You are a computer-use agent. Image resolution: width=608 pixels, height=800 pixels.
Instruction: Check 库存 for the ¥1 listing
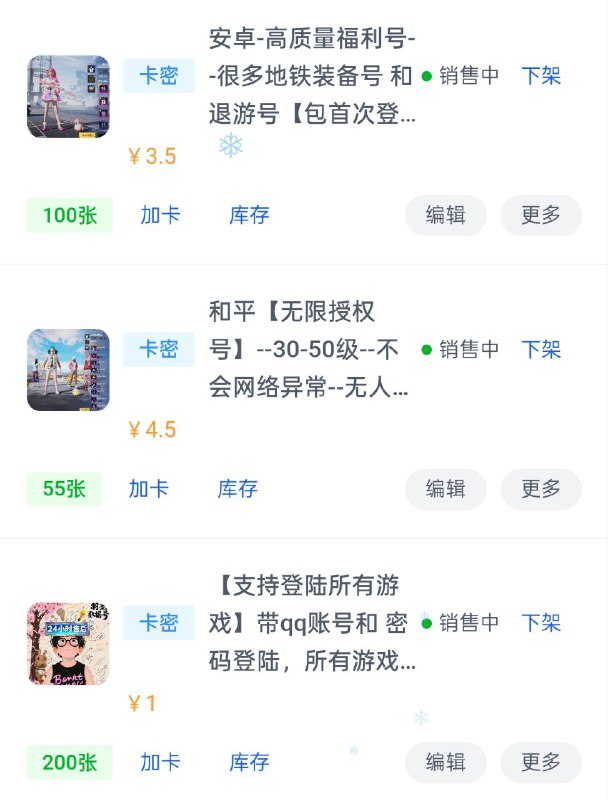point(249,762)
